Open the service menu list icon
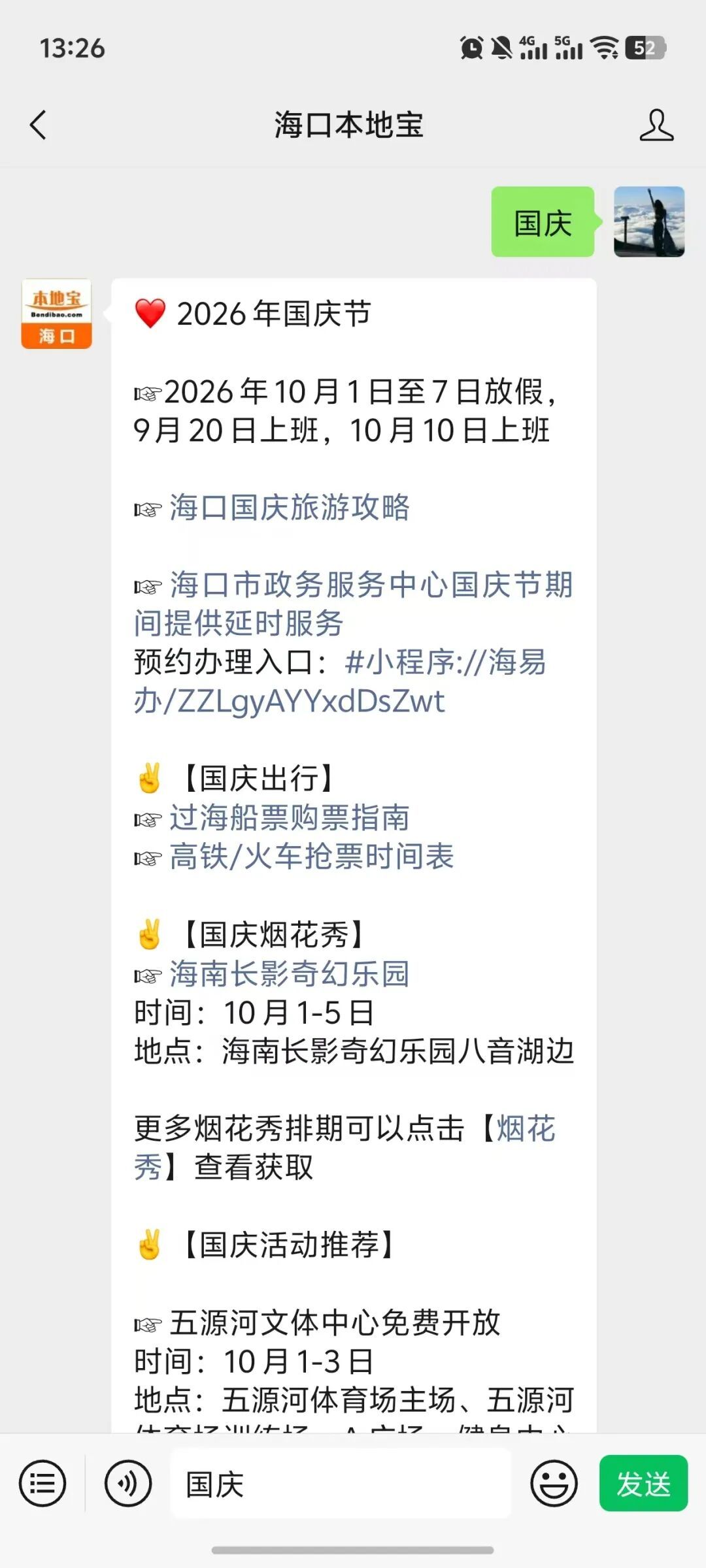Image resolution: width=706 pixels, height=1568 pixels. [42, 1484]
